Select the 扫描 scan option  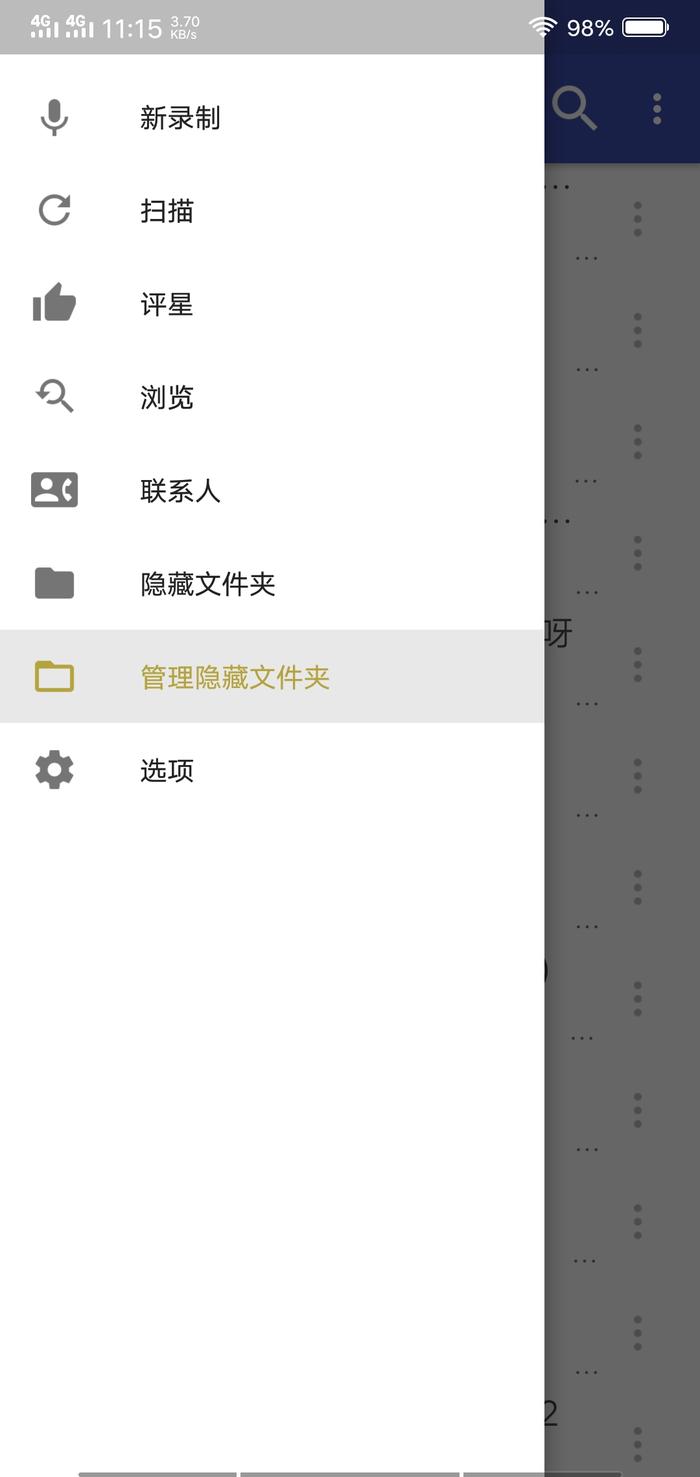pos(167,211)
